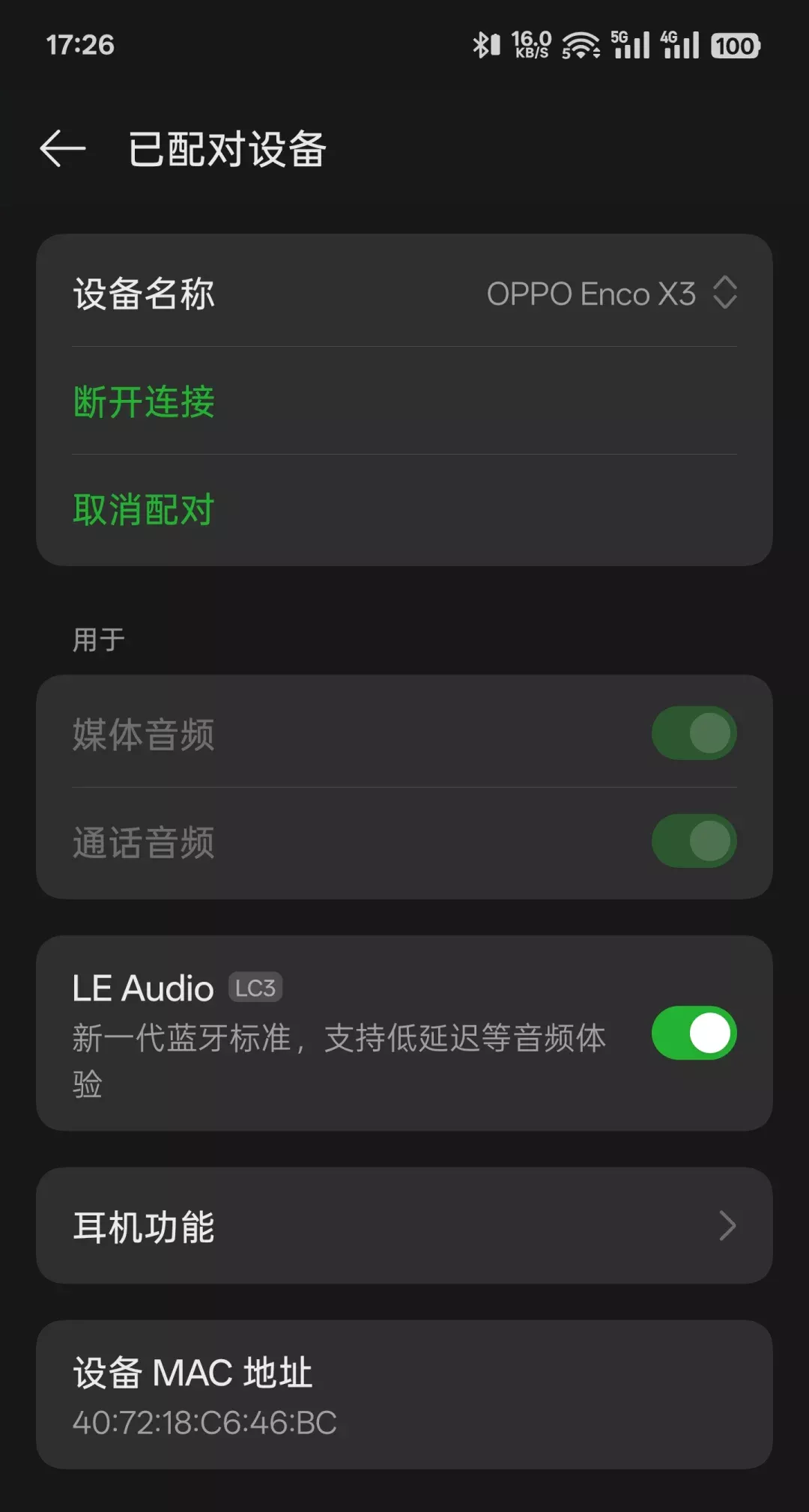Toggle the 媒体音频 media audio switch
This screenshot has height=1512, width=809.
(x=694, y=733)
